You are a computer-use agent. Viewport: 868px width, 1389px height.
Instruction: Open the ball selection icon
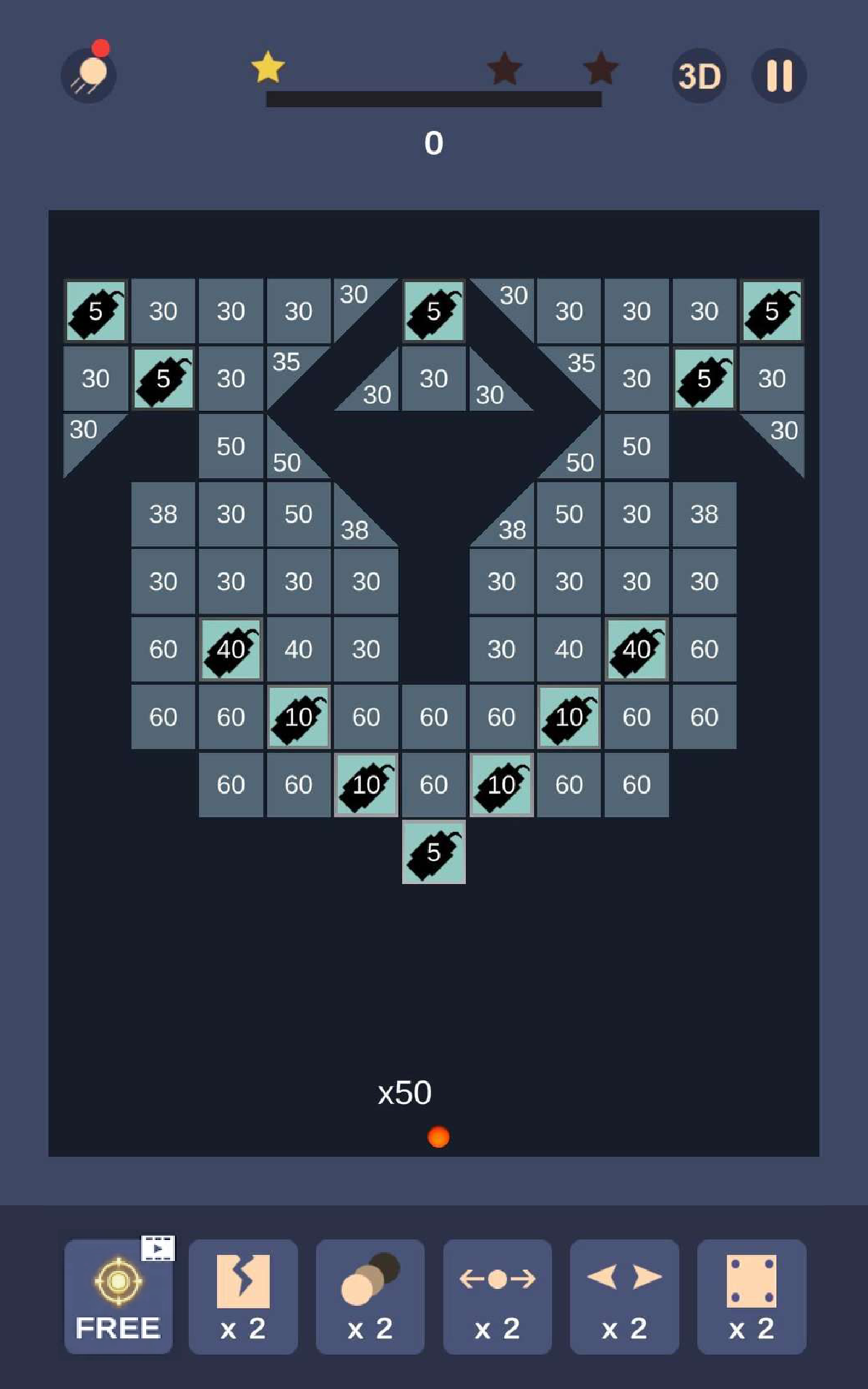pyautogui.click(x=89, y=75)
